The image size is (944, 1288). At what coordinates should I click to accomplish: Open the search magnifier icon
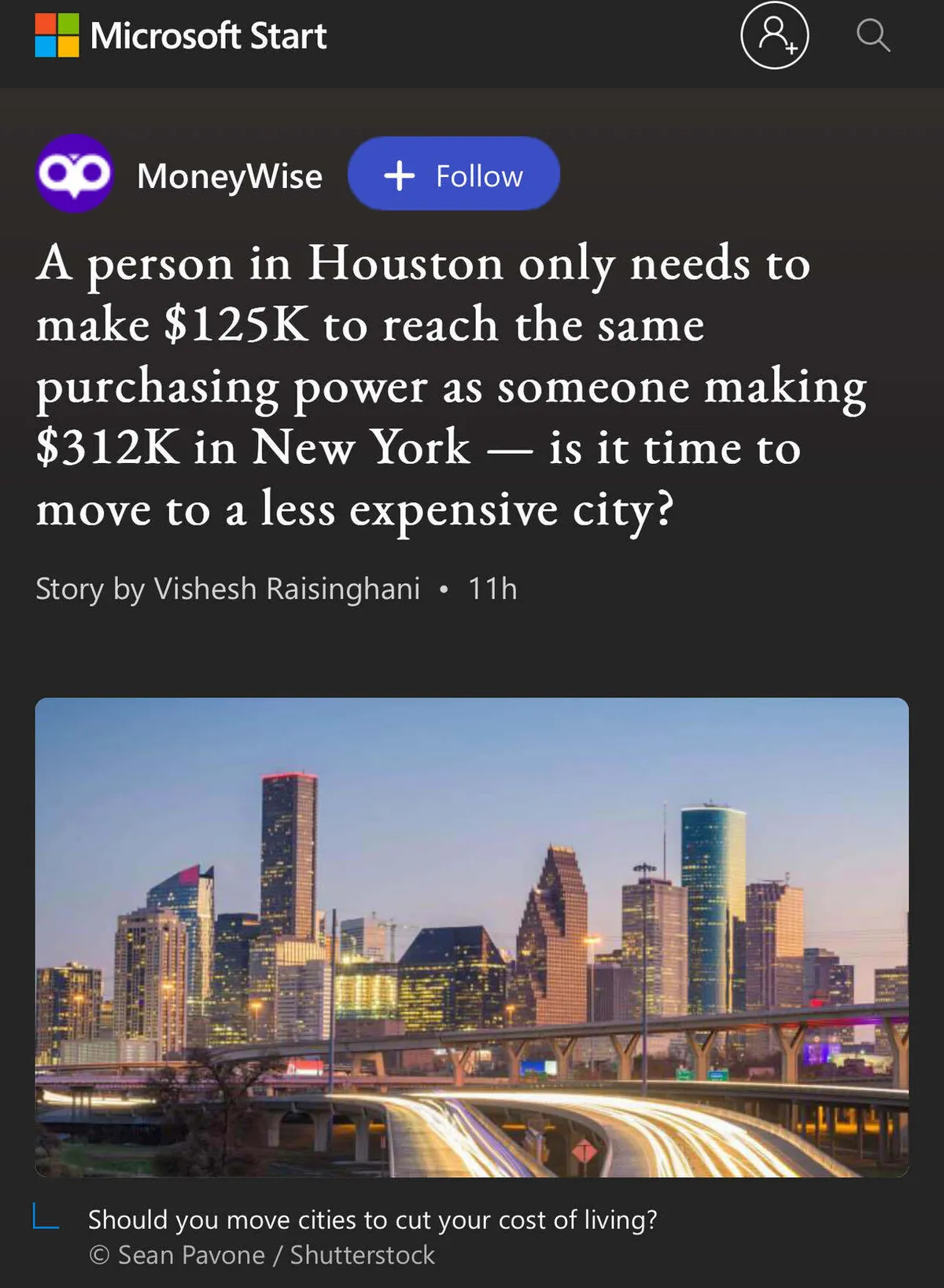coord(872,35)
